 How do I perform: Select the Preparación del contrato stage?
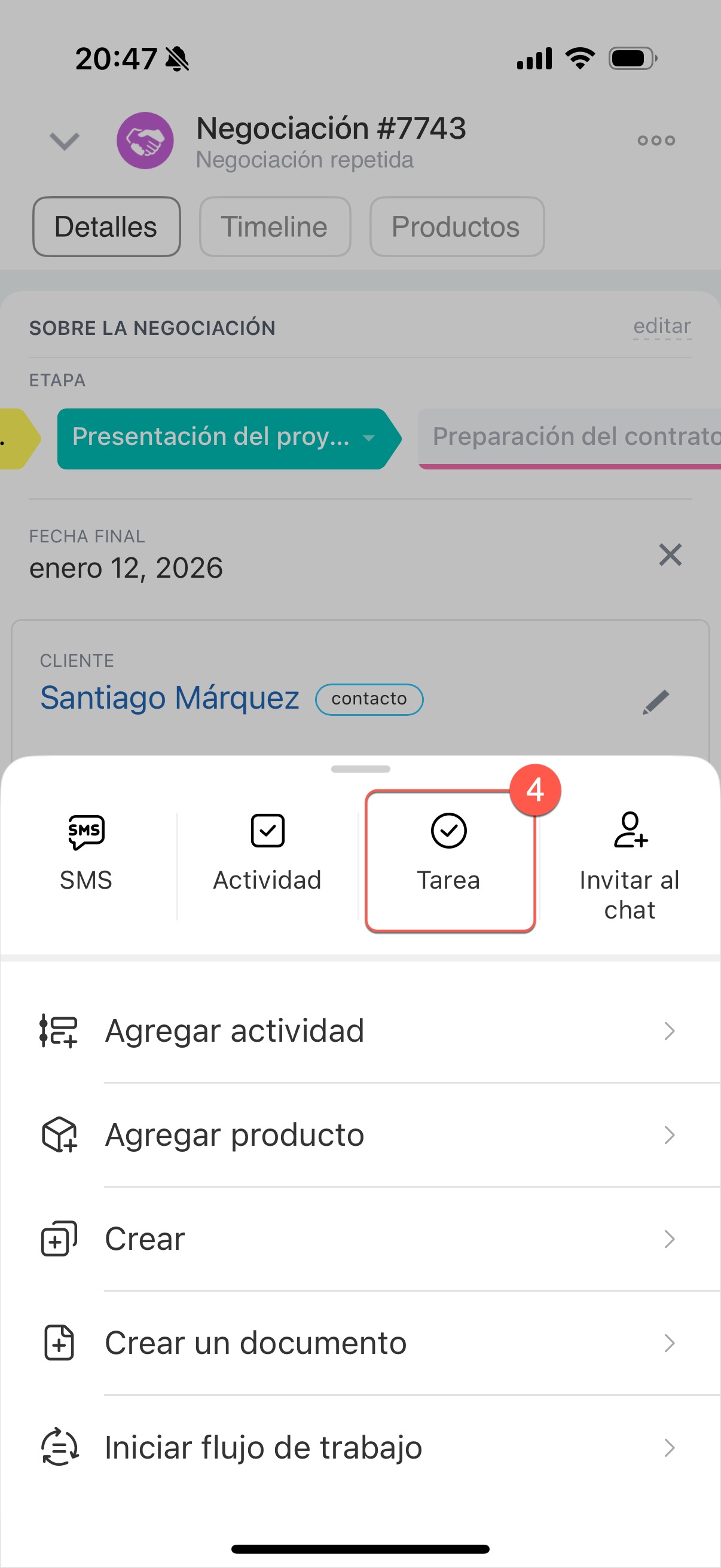572,438
